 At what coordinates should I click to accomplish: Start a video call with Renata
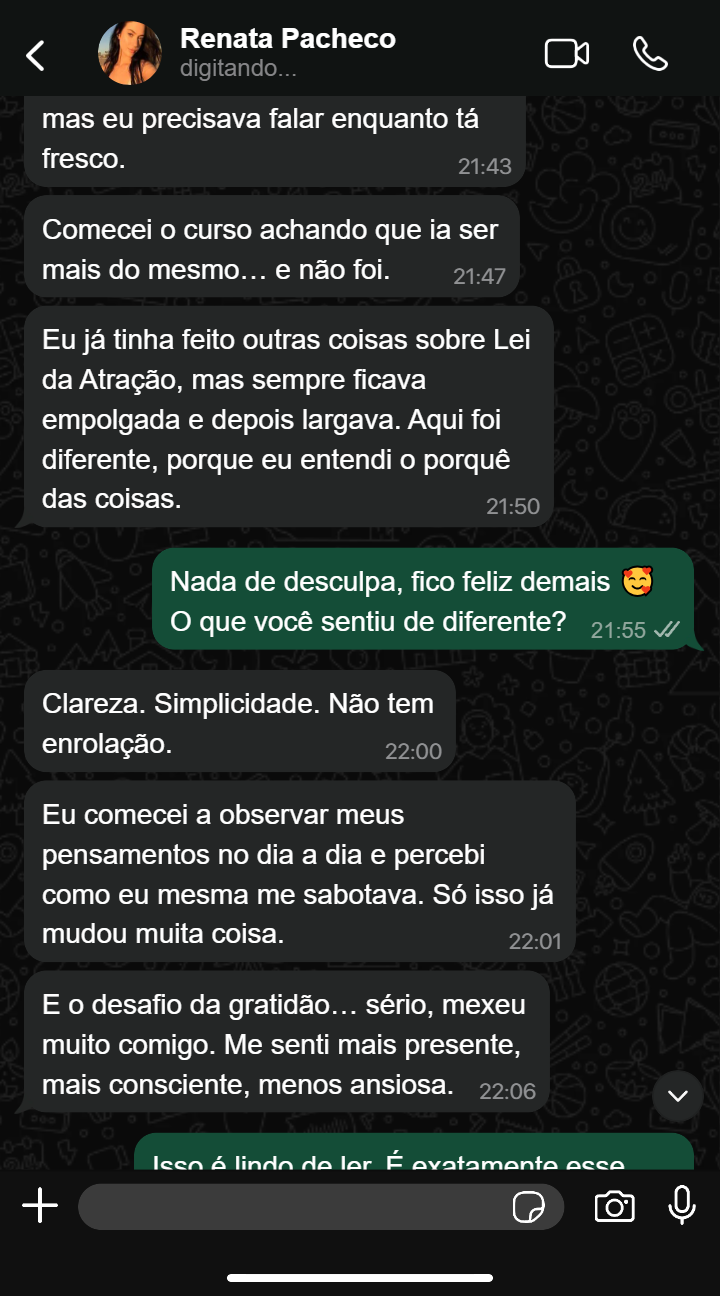tap(566, 54)
